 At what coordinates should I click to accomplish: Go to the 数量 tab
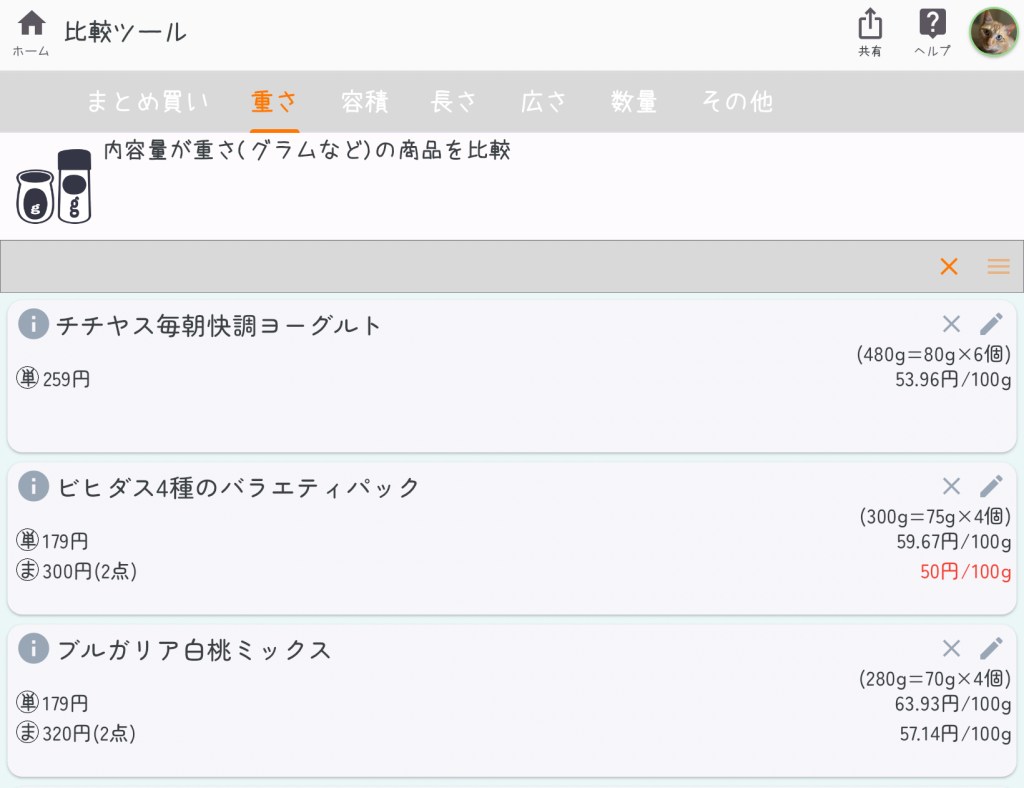point(634,101)
